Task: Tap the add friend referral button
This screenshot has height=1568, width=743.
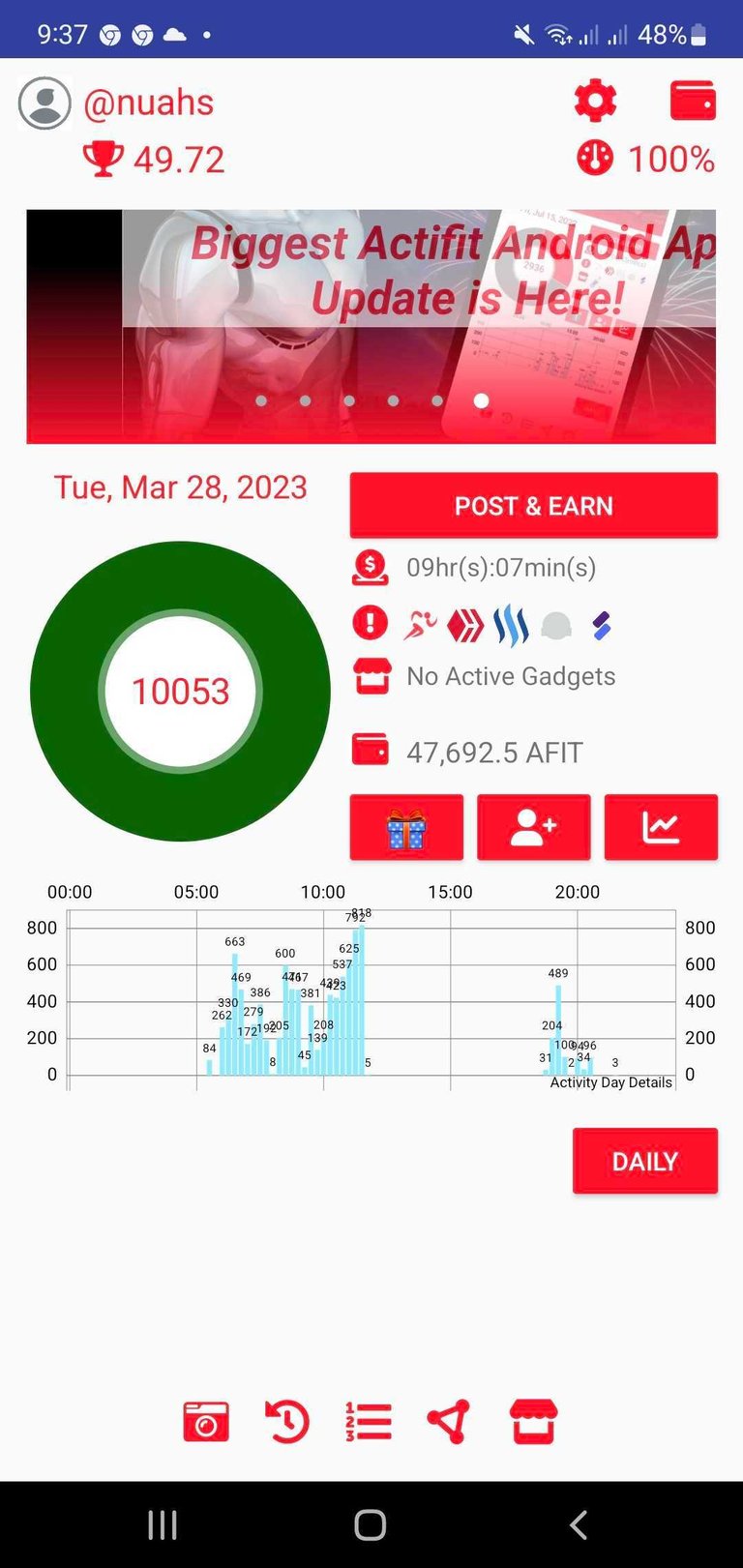Action: (533, 828)
